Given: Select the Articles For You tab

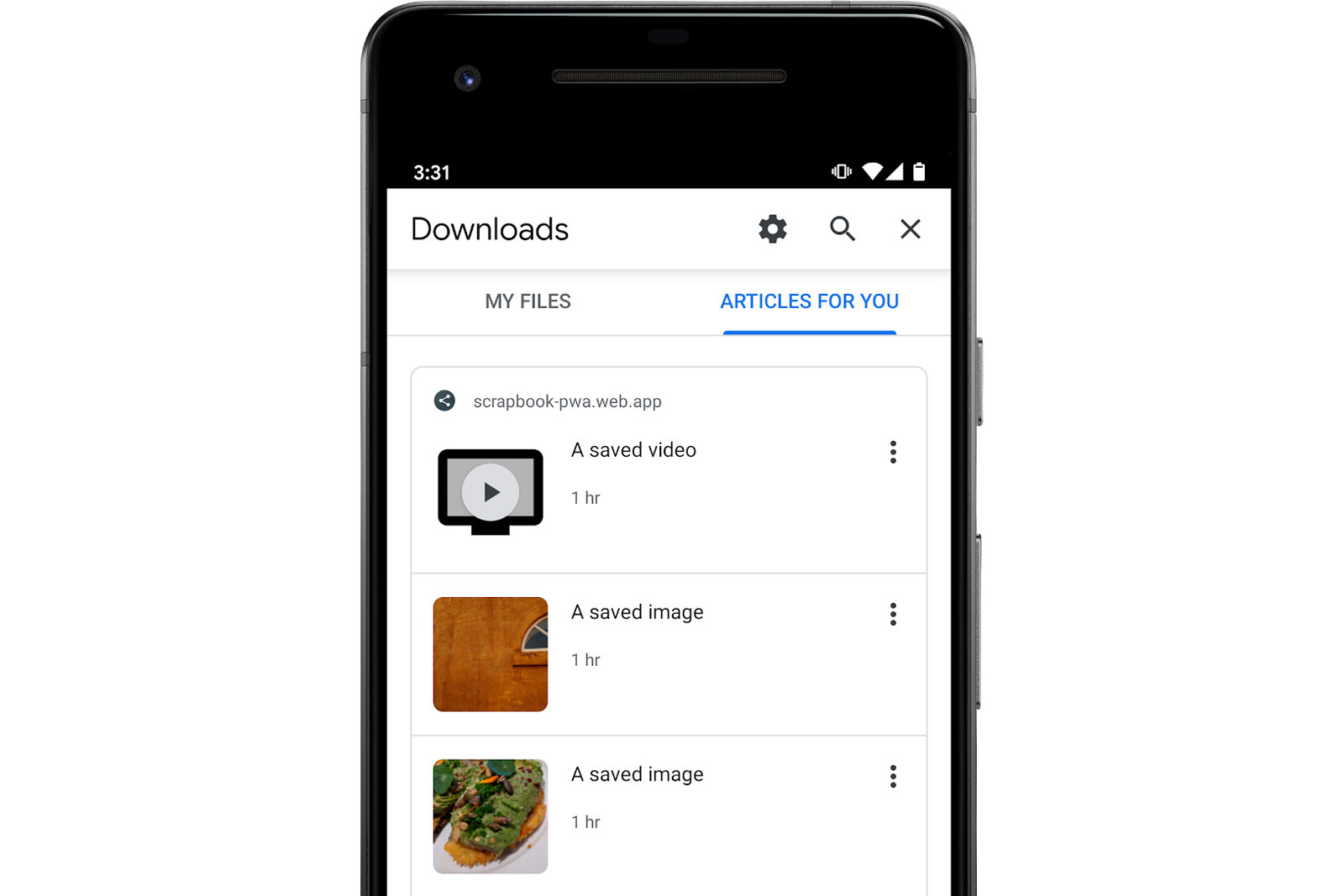Looking at the screenshot, I should (809, 301).
